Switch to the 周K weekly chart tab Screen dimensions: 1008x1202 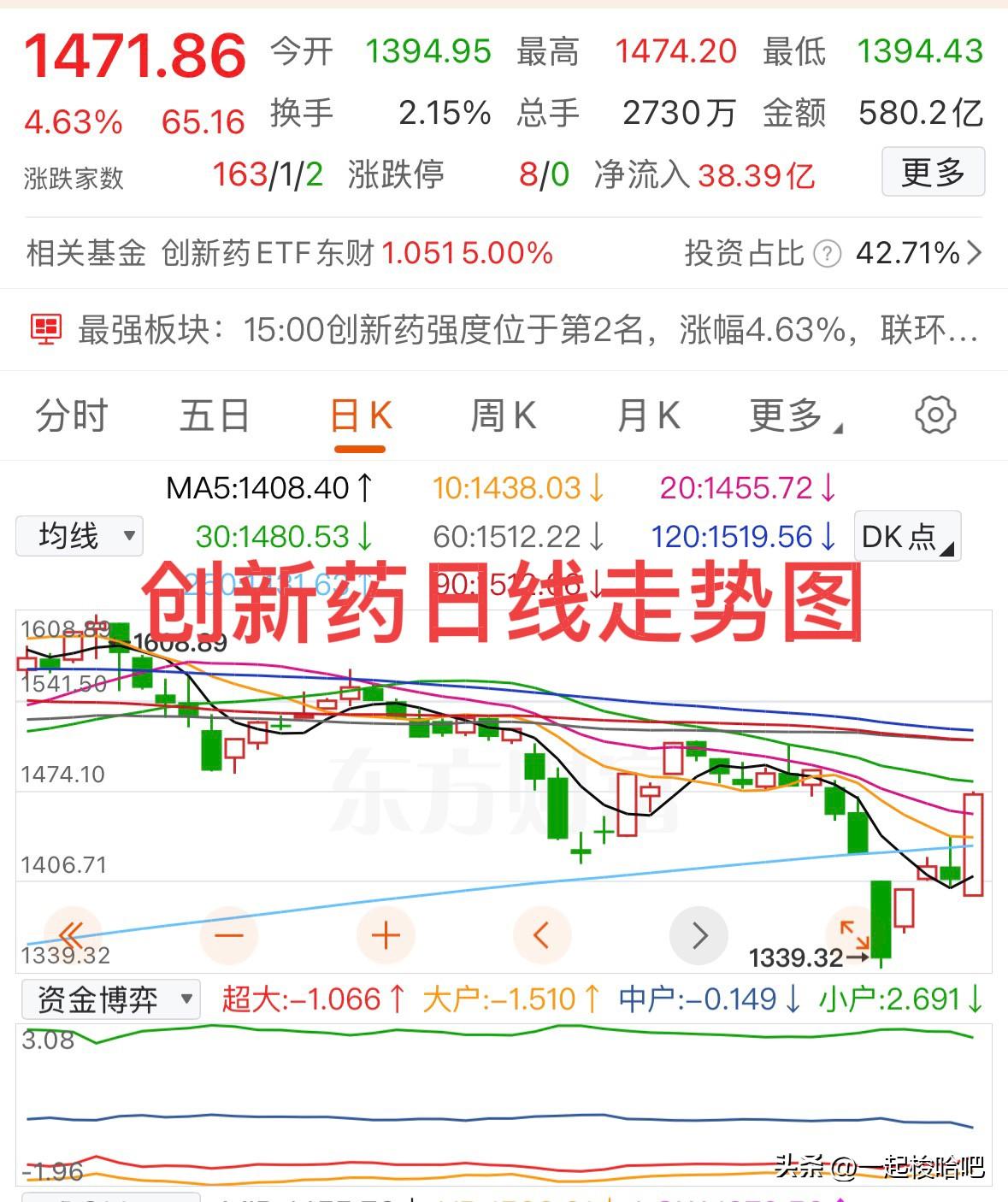pos(504,415)
